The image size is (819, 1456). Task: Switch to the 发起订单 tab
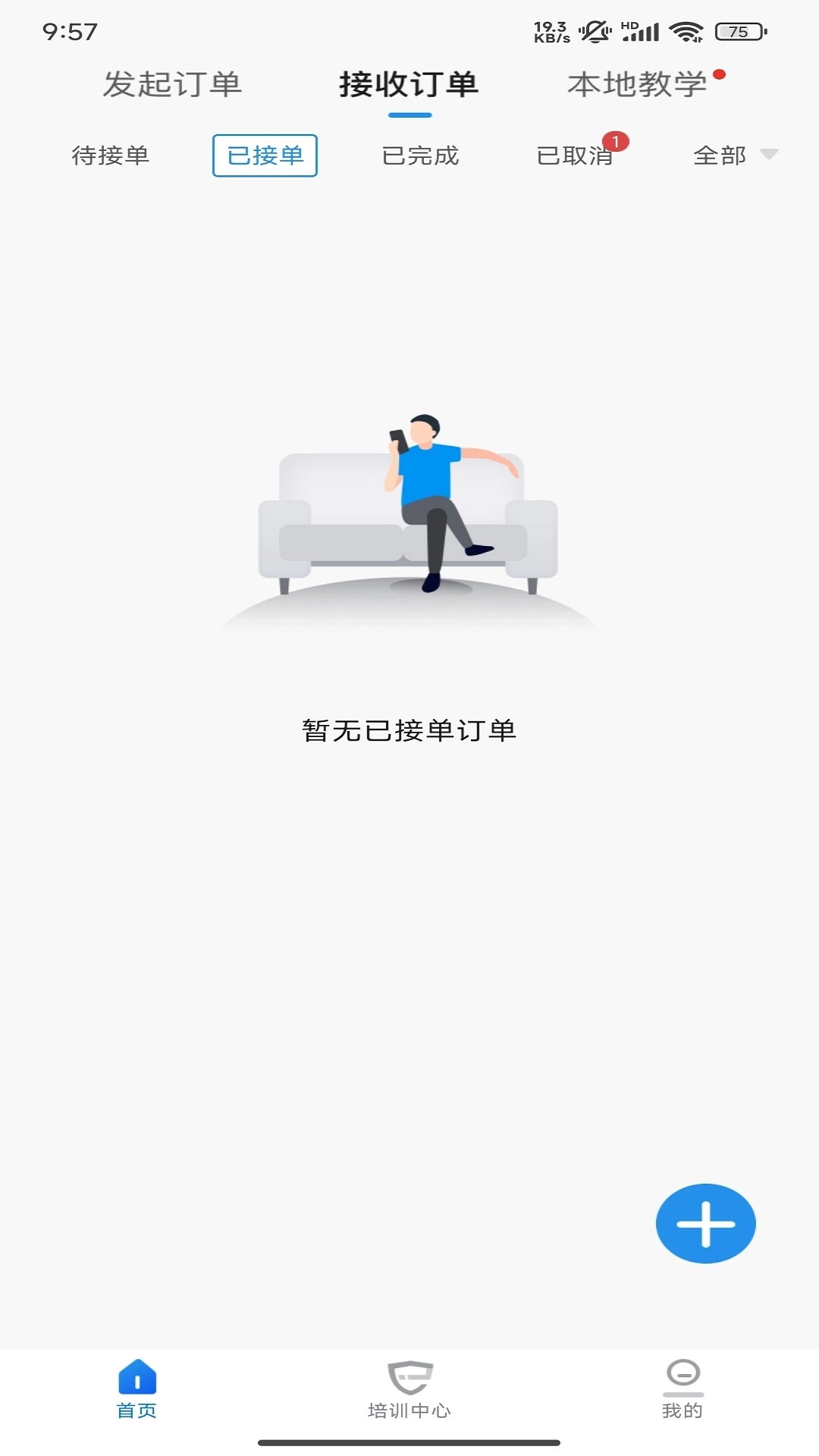[173, 85]
